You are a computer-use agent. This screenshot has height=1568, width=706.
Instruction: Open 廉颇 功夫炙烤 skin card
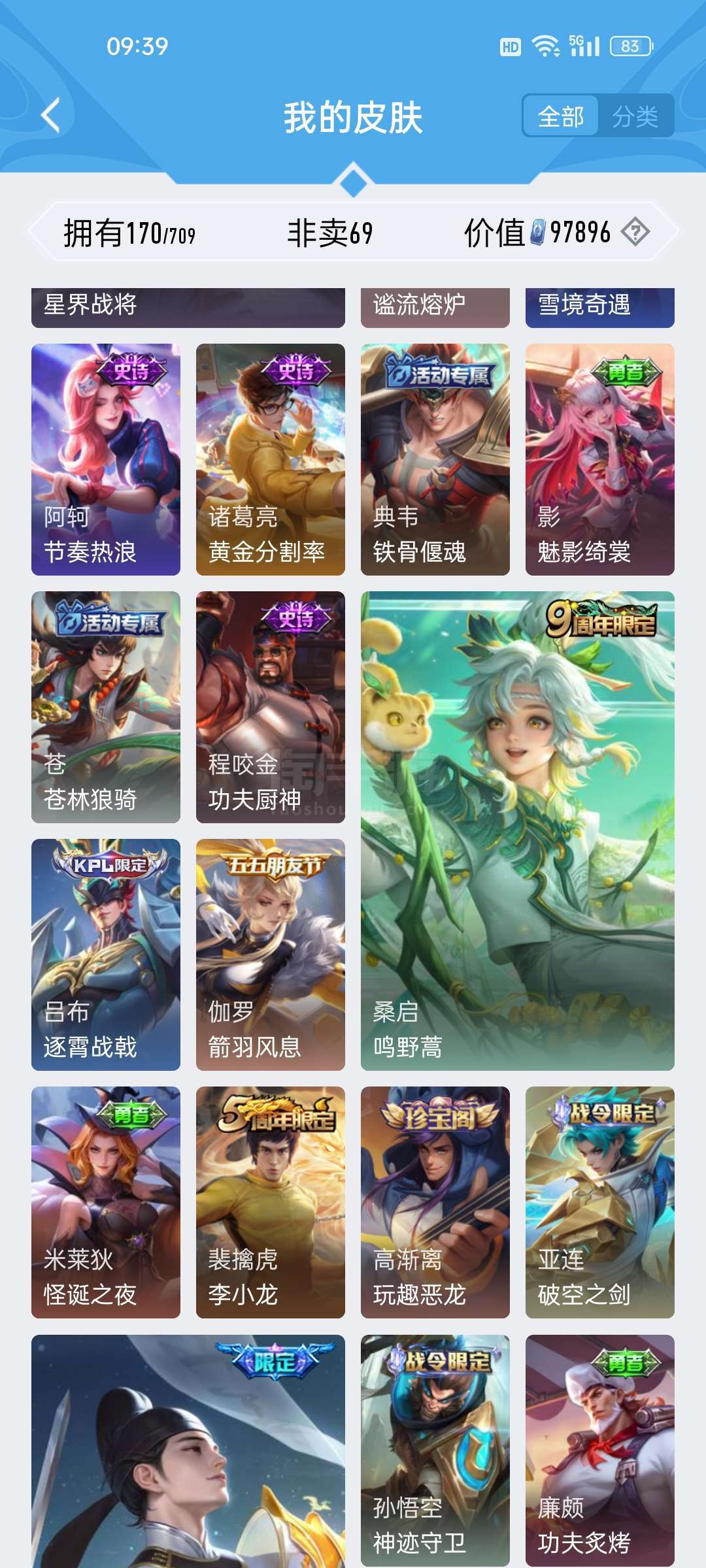pos(600,1450)
